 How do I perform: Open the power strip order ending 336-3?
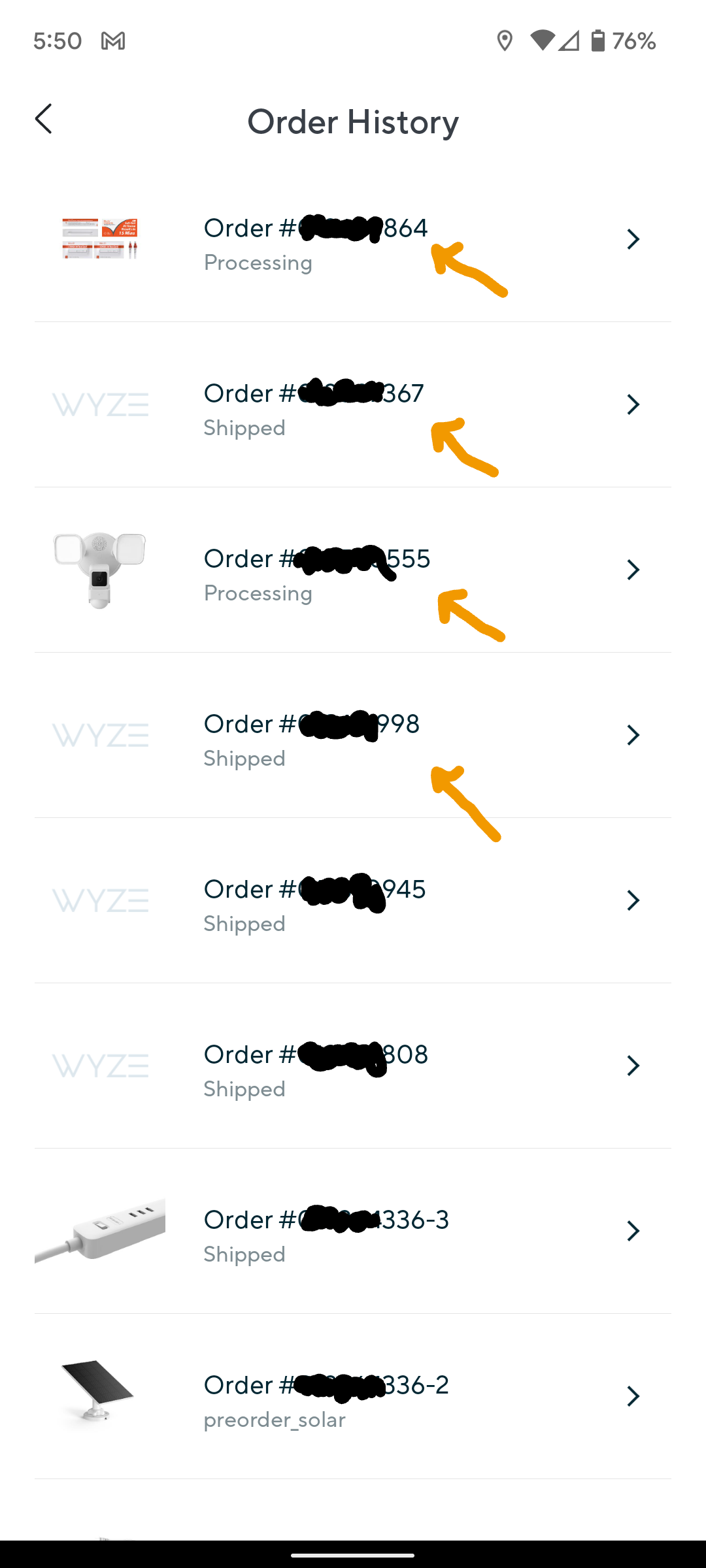point(353,1232)
